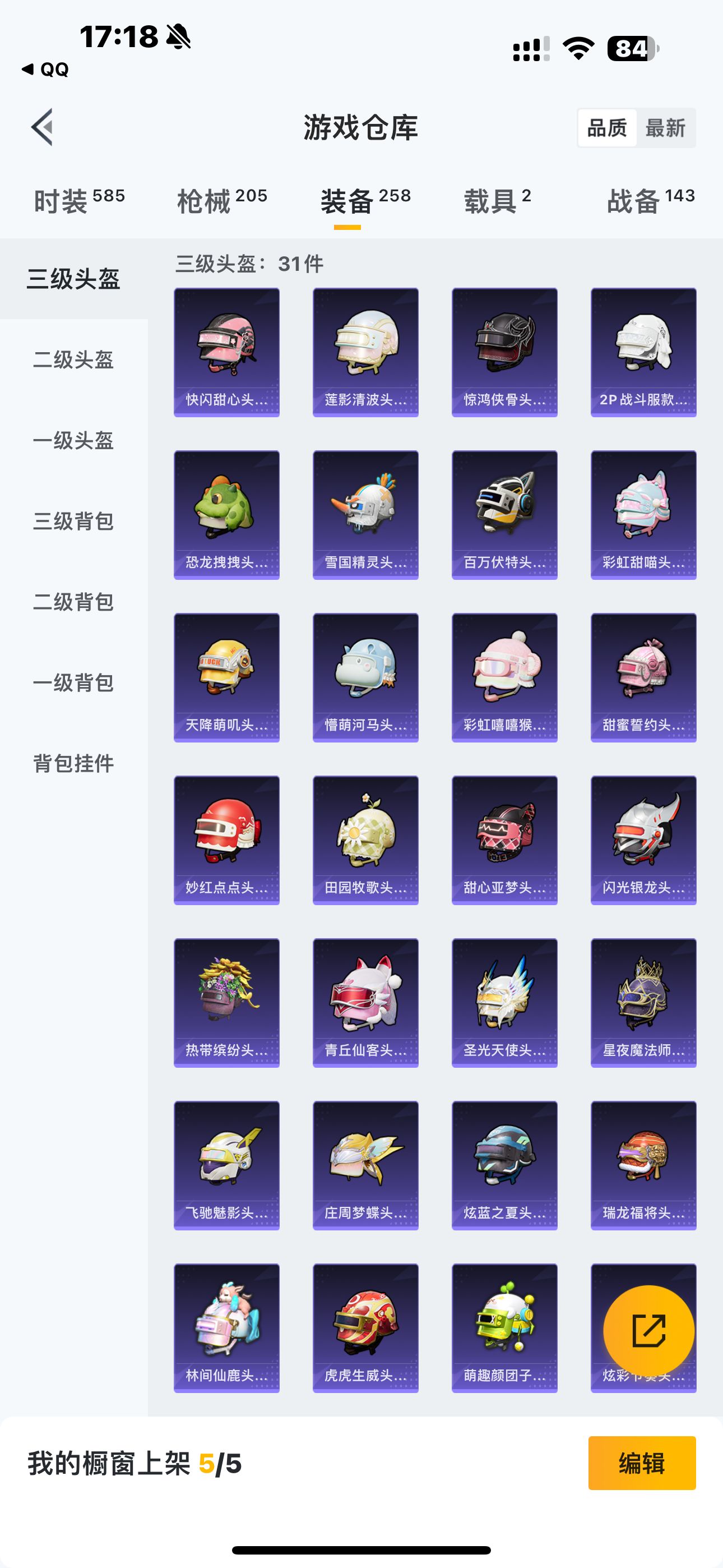View the 圣光天使 helmet

[504, 1003]
